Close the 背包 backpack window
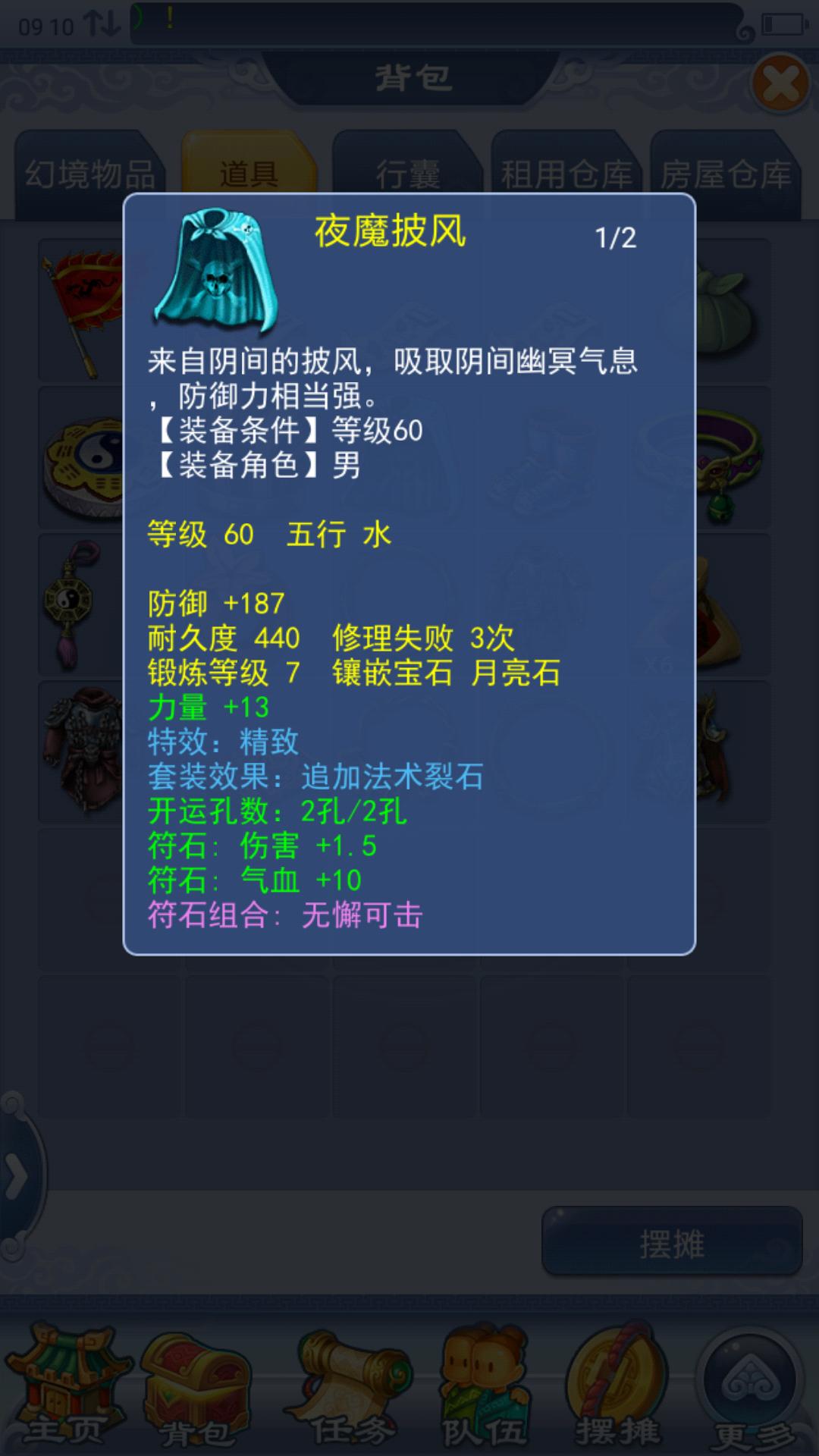Viewport: 819px width, 1456px height. tap(780, 83)
